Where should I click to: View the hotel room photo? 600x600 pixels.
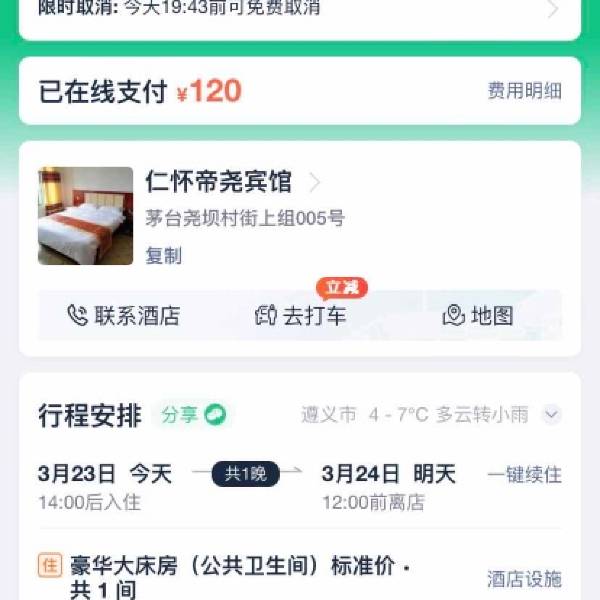pyautogui.click(x=86, y=216)
